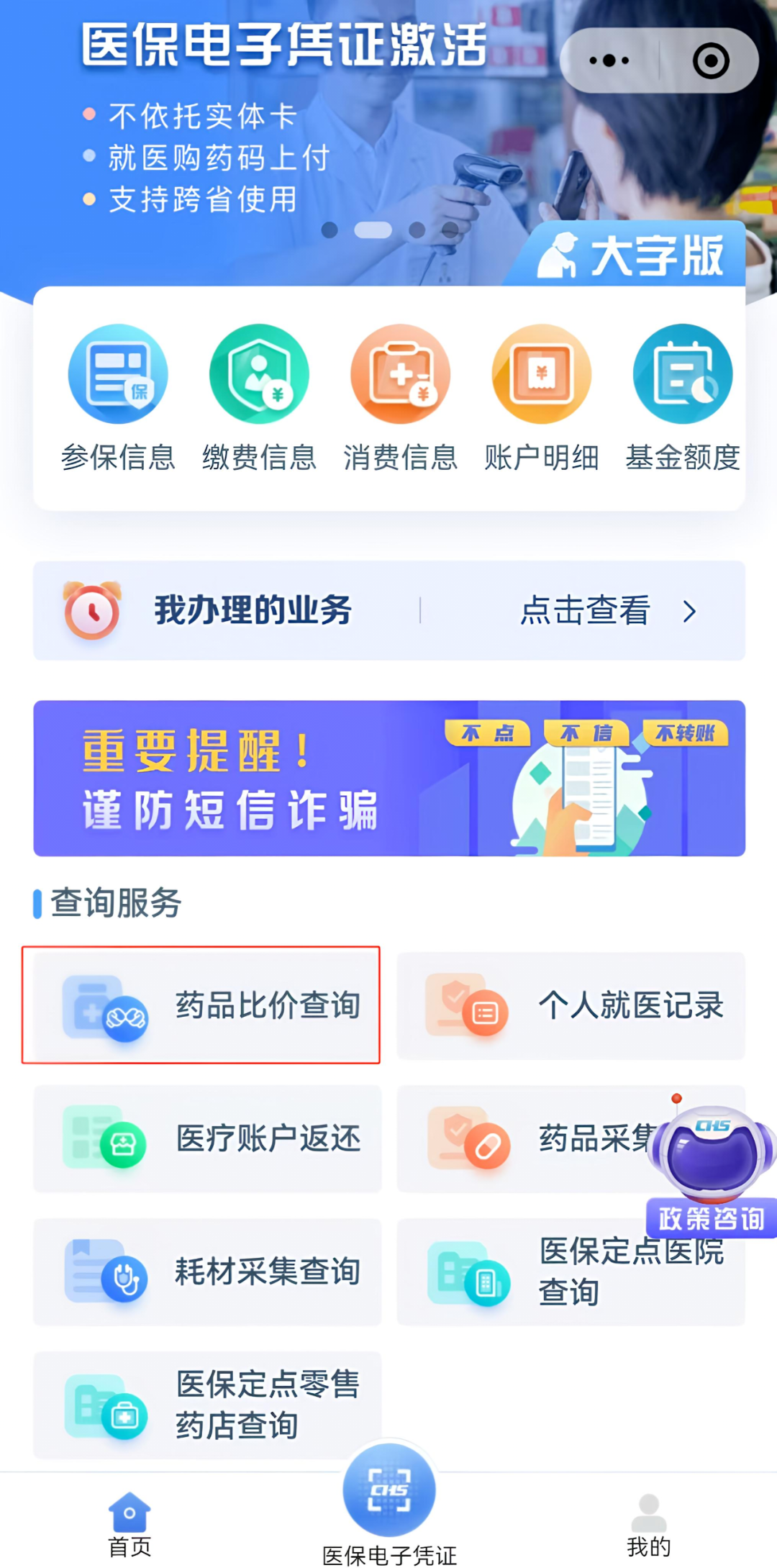Open 缴费信息

(x=259, y=396)
